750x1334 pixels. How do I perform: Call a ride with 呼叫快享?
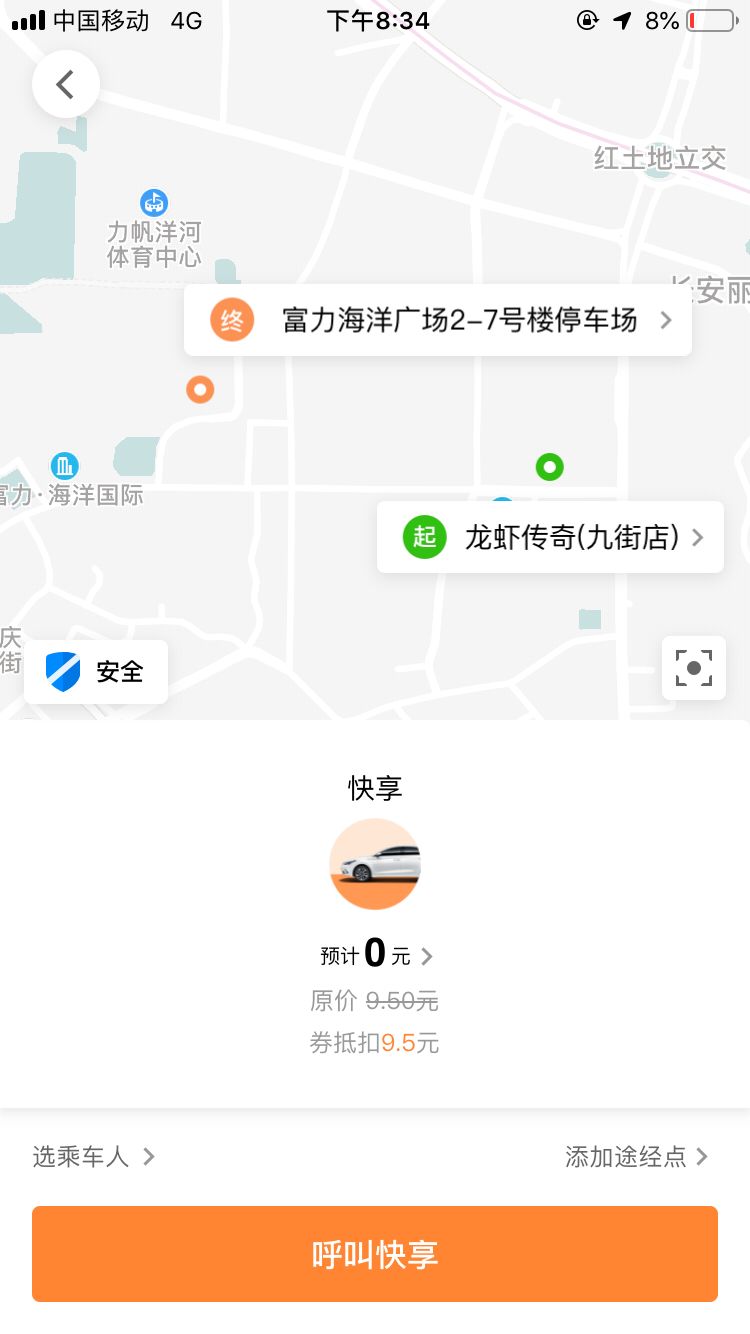(375, 1254)
